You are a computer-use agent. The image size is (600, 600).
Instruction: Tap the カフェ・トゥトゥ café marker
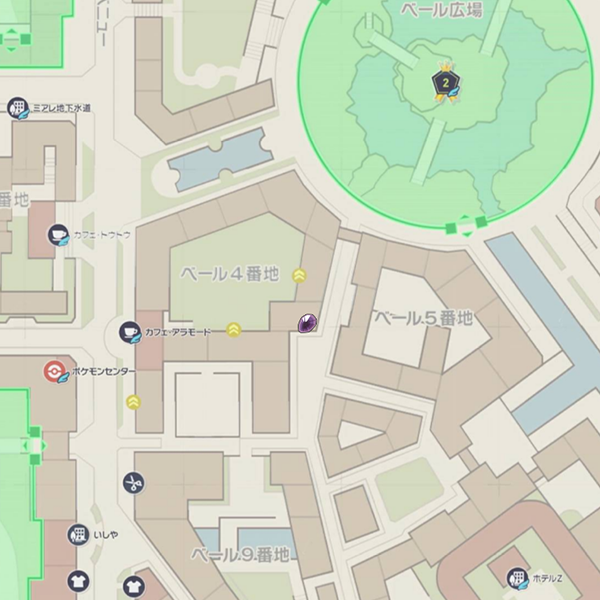tap(58, 235)
